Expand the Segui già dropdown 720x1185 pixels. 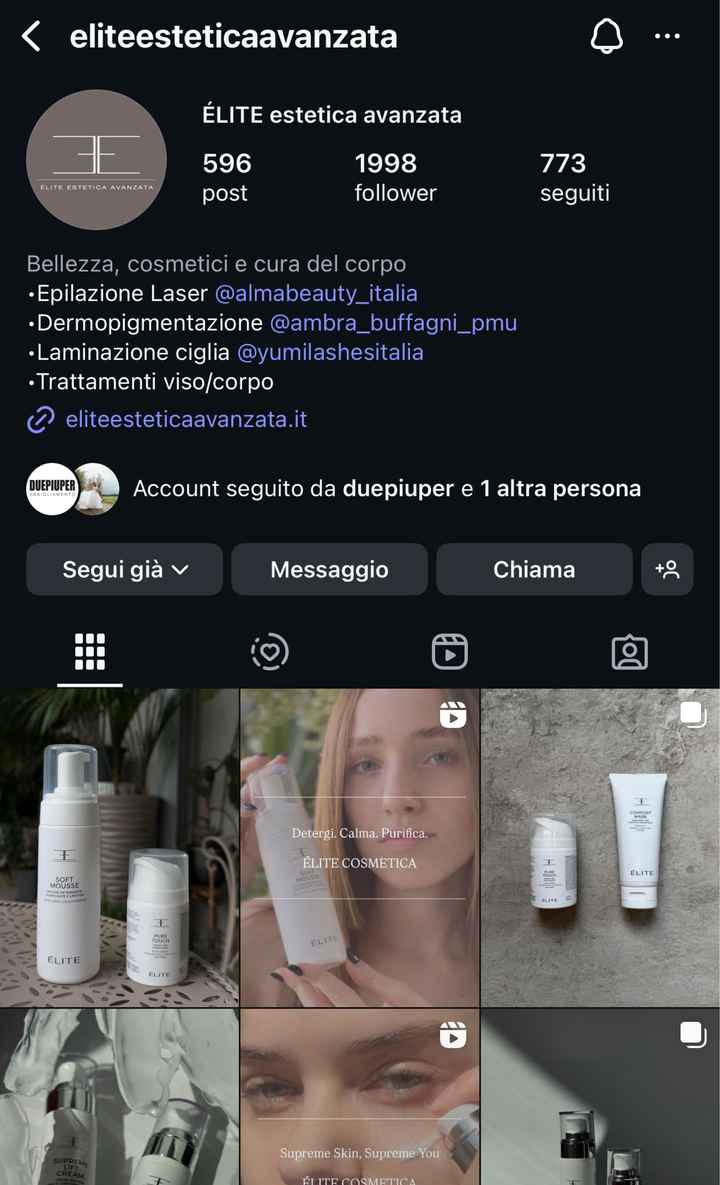[124, 568]
